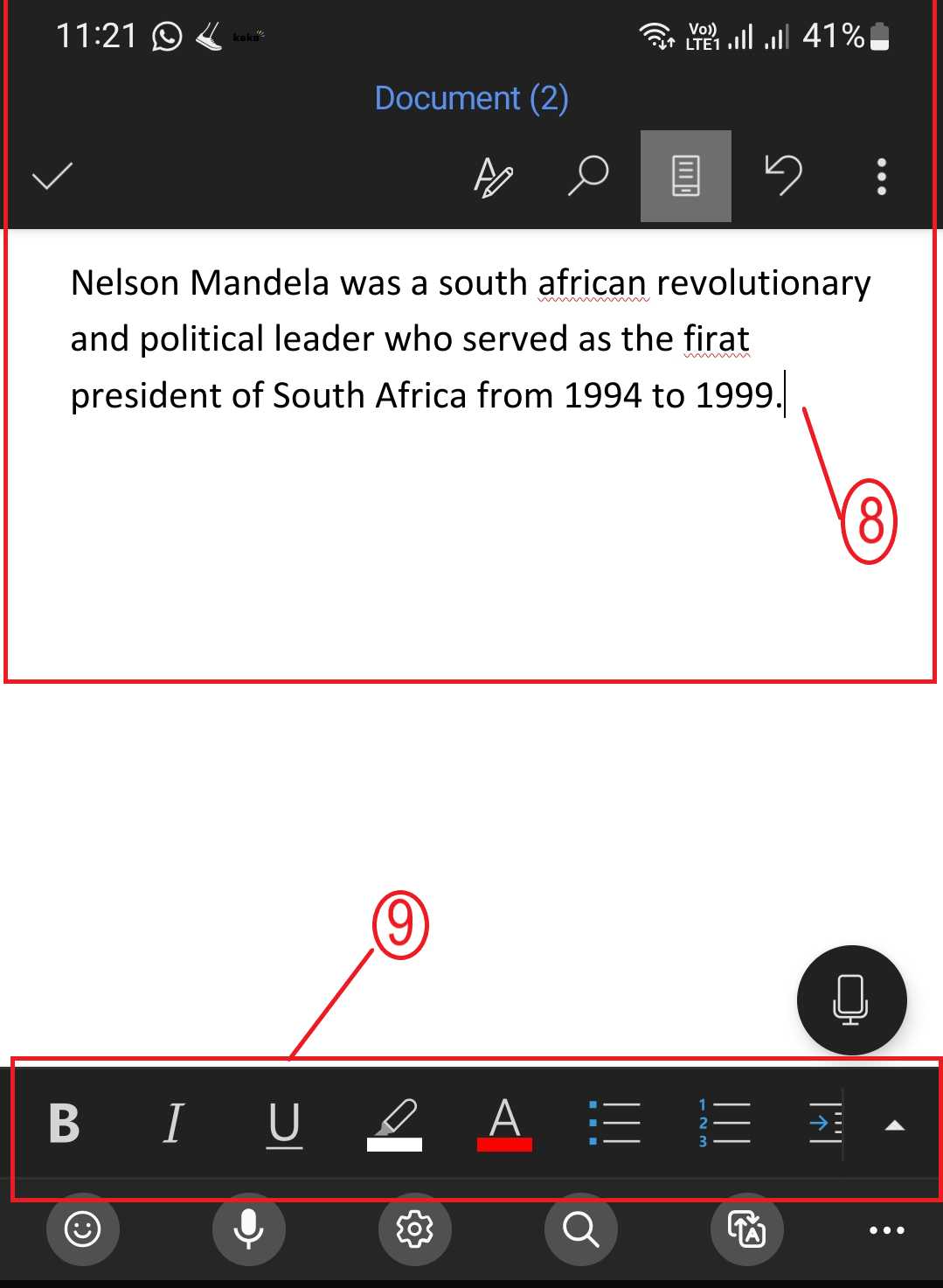
Task: Apply the text highlighter
Action: click(394, 1124)
